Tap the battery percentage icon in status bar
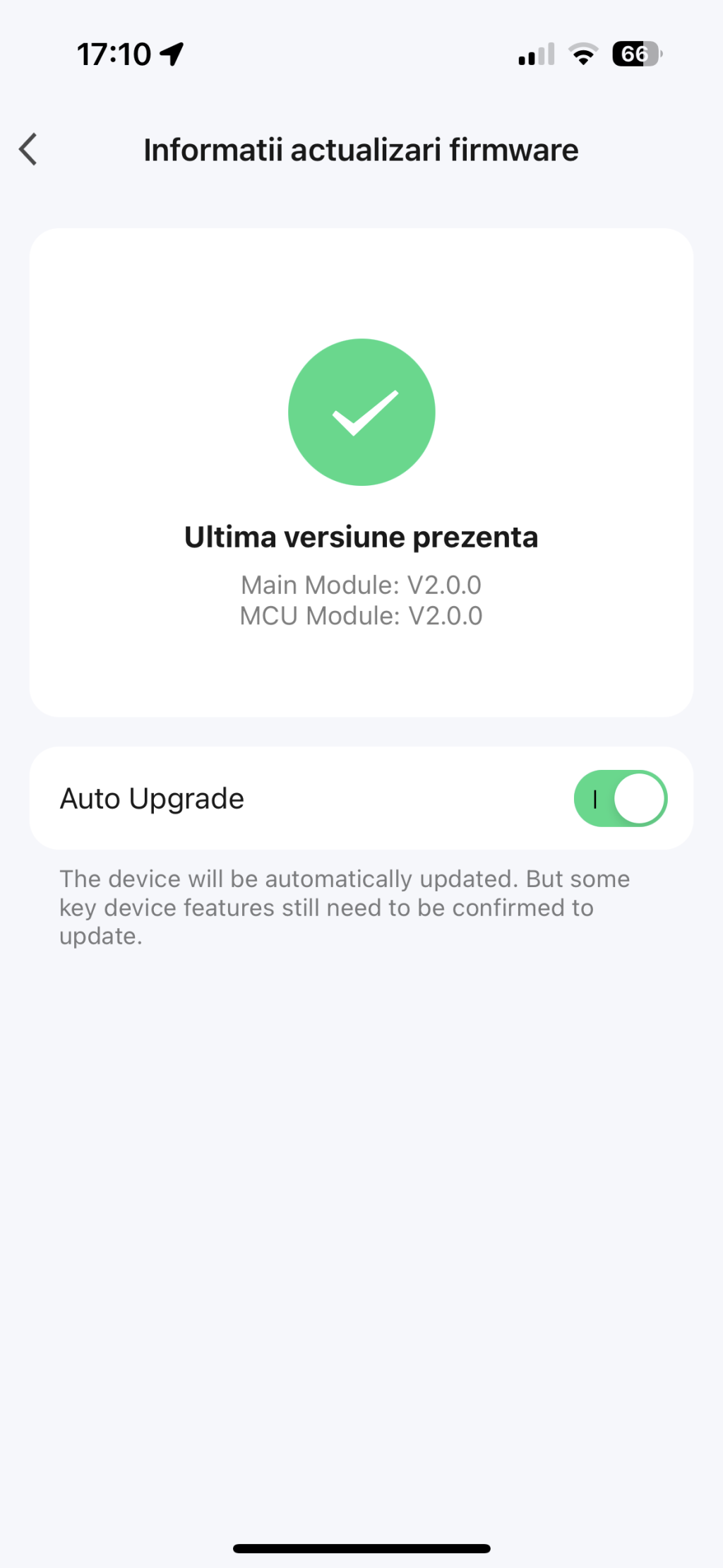Viewport: 723px width, 1568px height. (634, 53)
